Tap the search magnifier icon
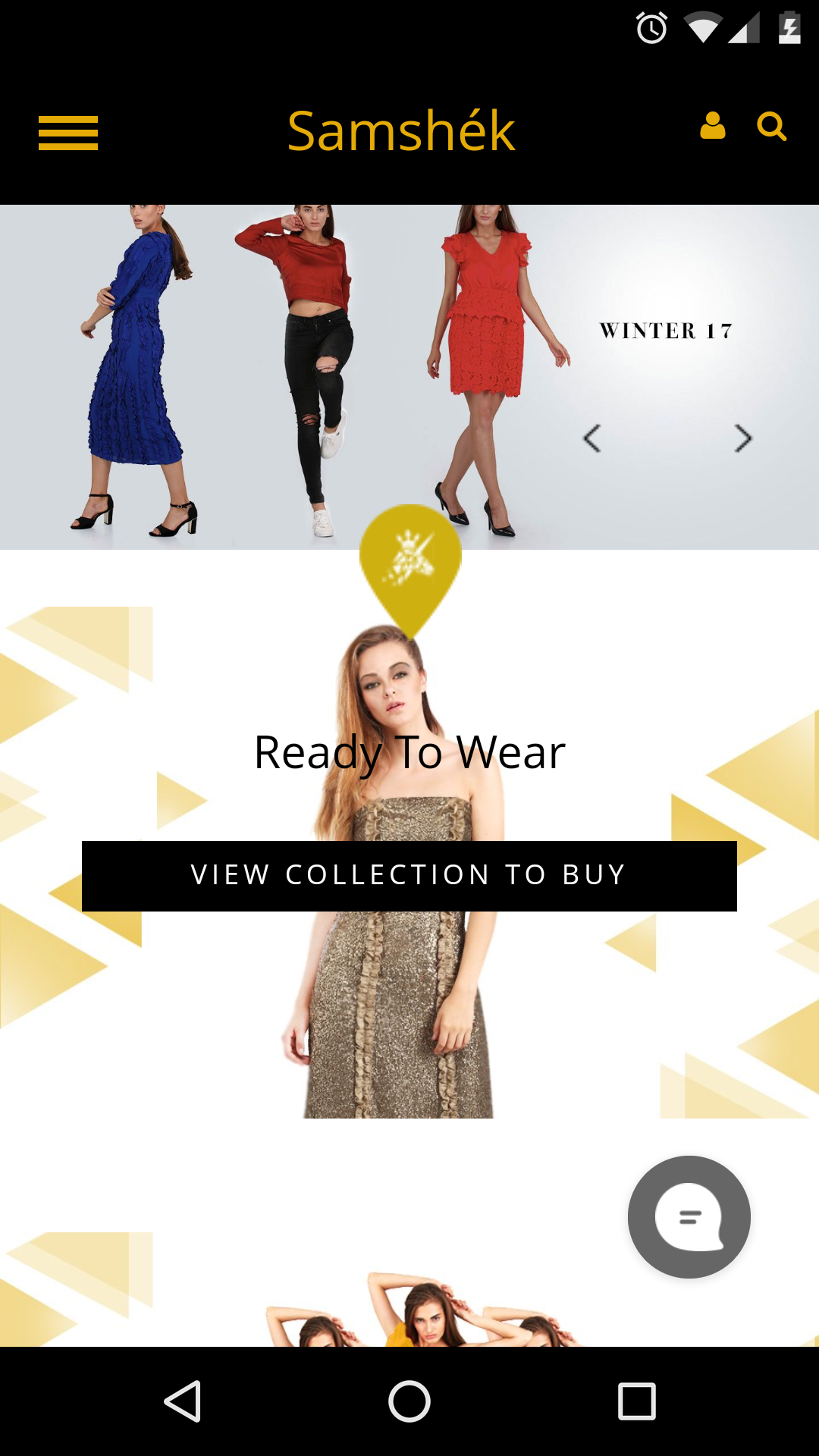819x1456 pixels. coord(771,127)
